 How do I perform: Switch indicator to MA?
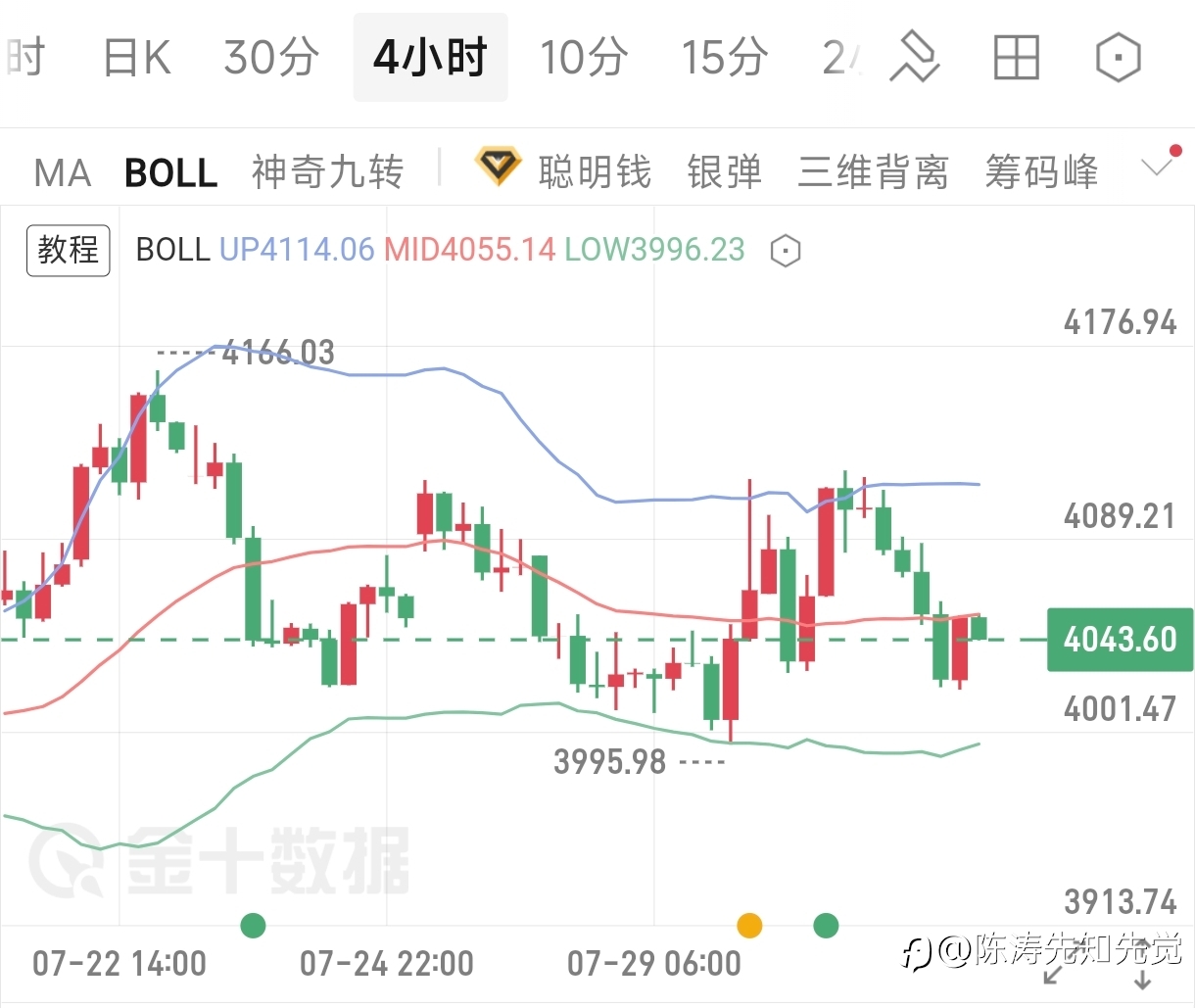(x=63, y=173)
